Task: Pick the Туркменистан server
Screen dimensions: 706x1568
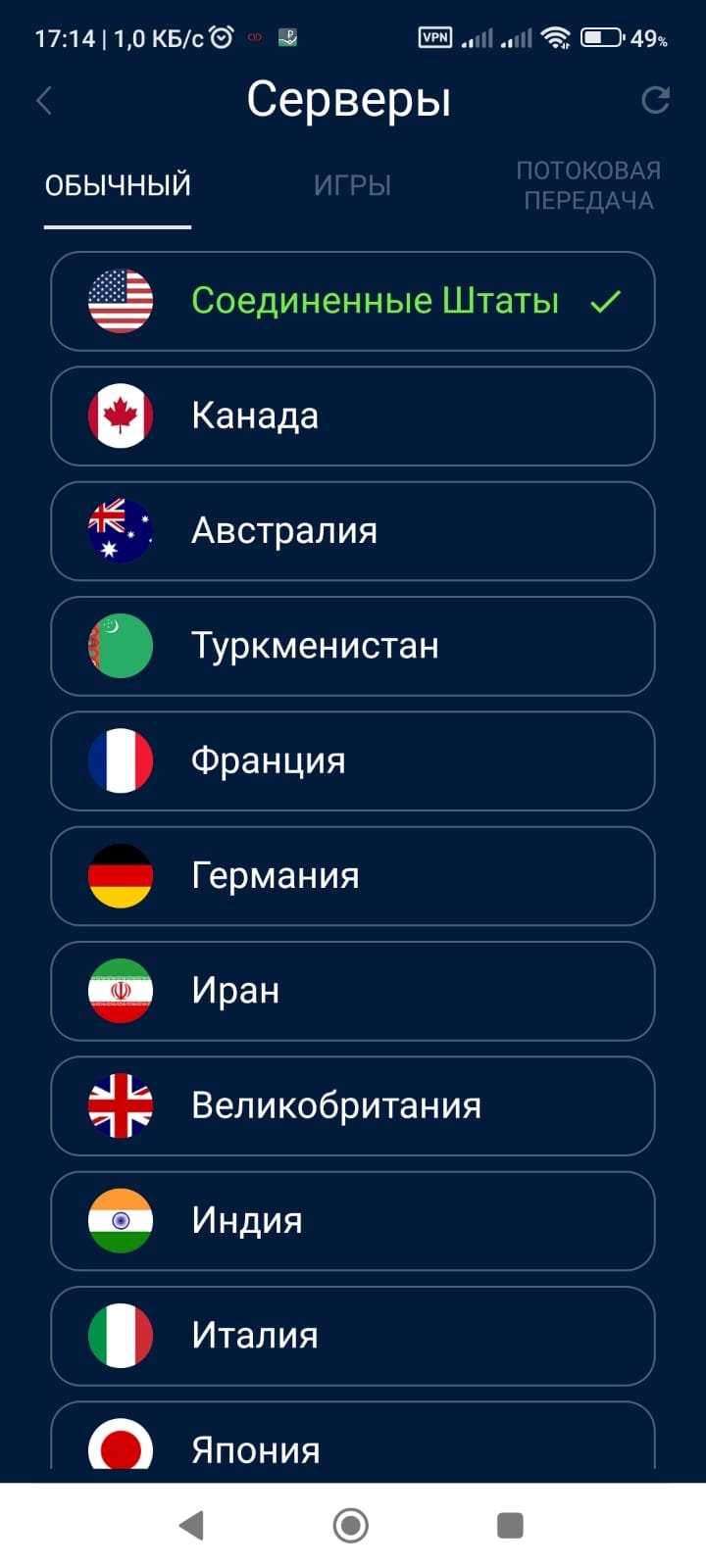Action: point(353,646)
